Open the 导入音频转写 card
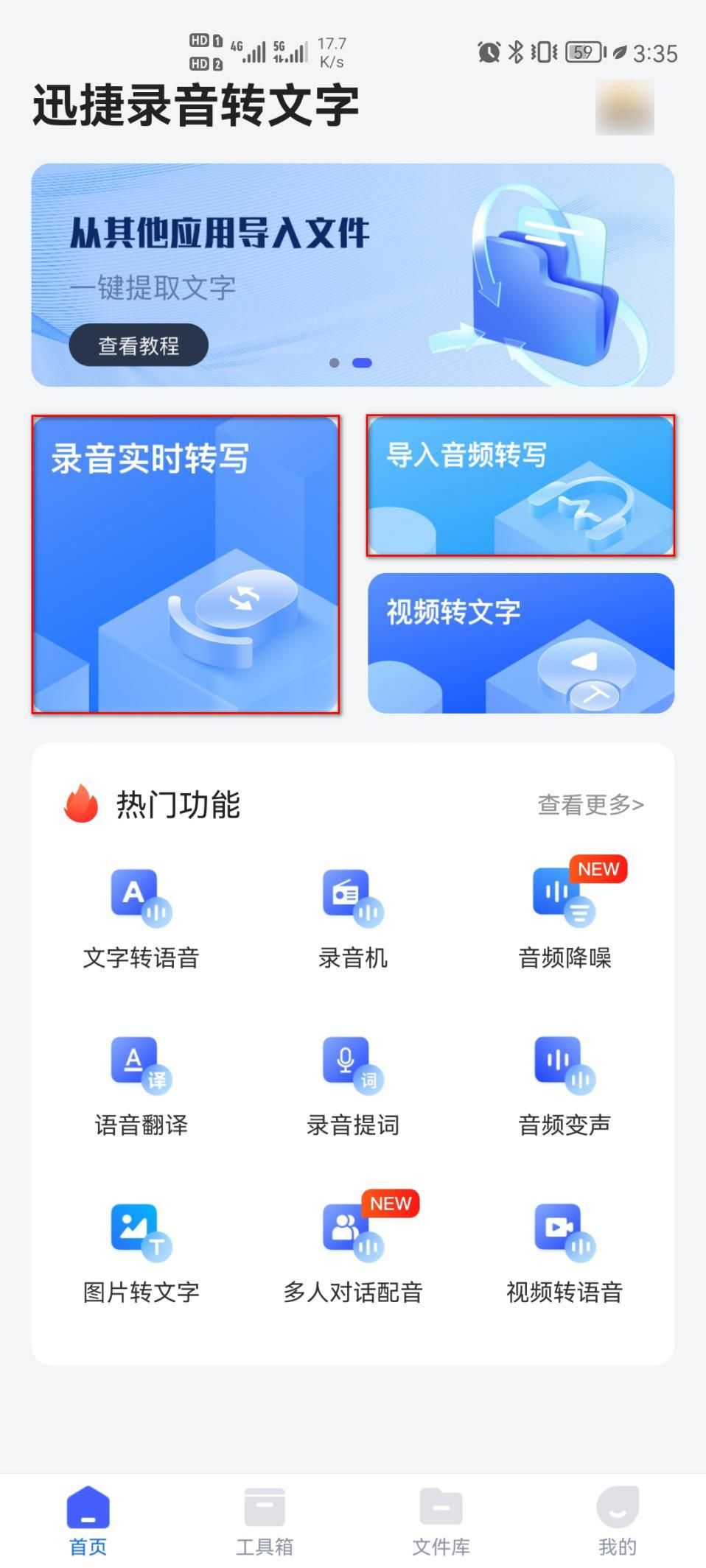 click(520, 485)
